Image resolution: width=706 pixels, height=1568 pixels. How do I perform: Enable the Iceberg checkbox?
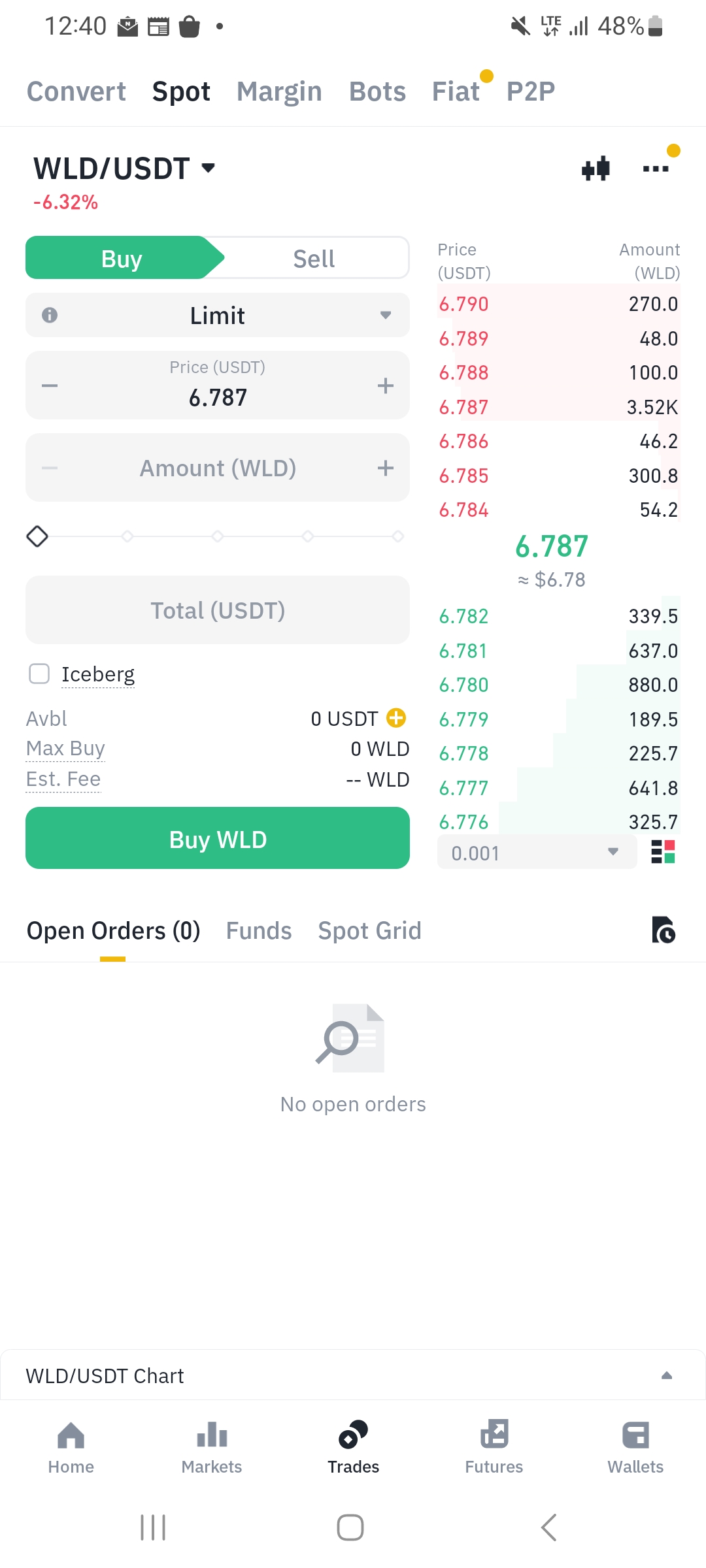click(39, 674)
